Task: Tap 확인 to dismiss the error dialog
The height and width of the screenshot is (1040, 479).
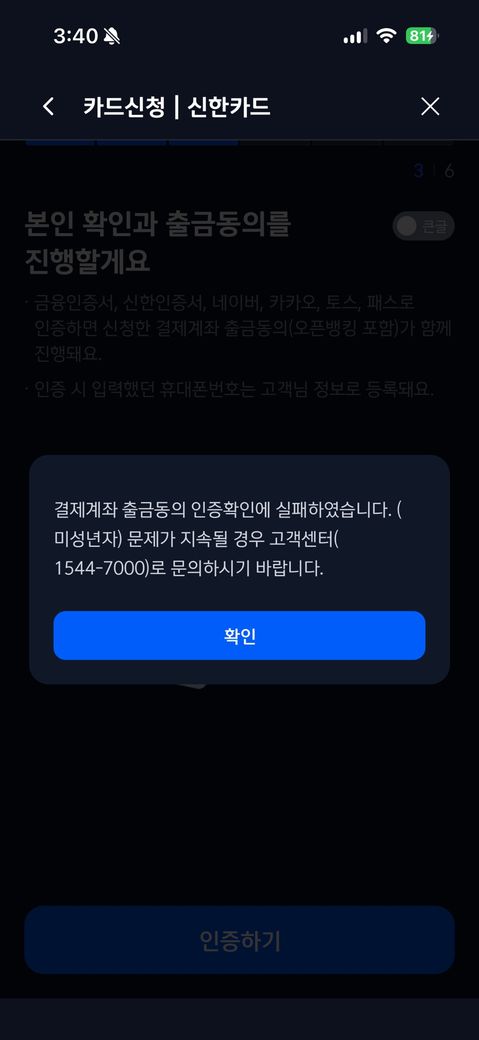Action: point(239,635)
